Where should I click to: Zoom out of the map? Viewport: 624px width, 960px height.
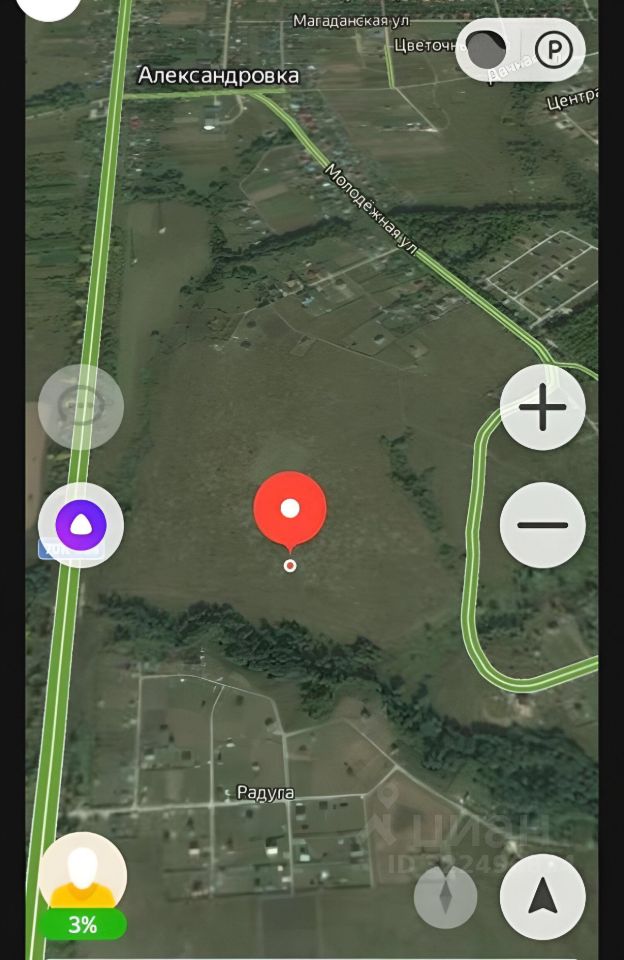[x=542, y=525]
